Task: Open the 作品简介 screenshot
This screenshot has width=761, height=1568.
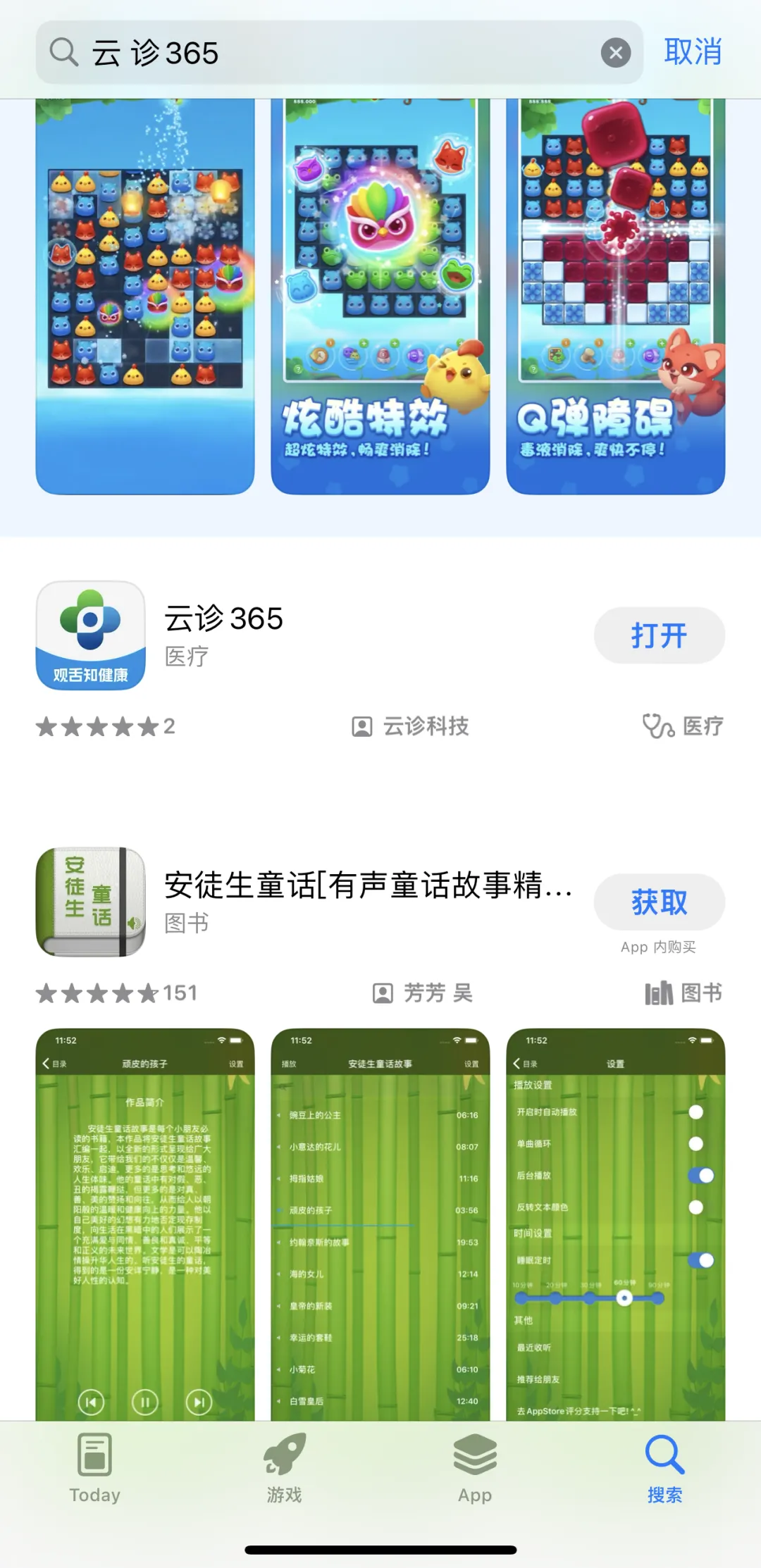Action: point(144,1226)
